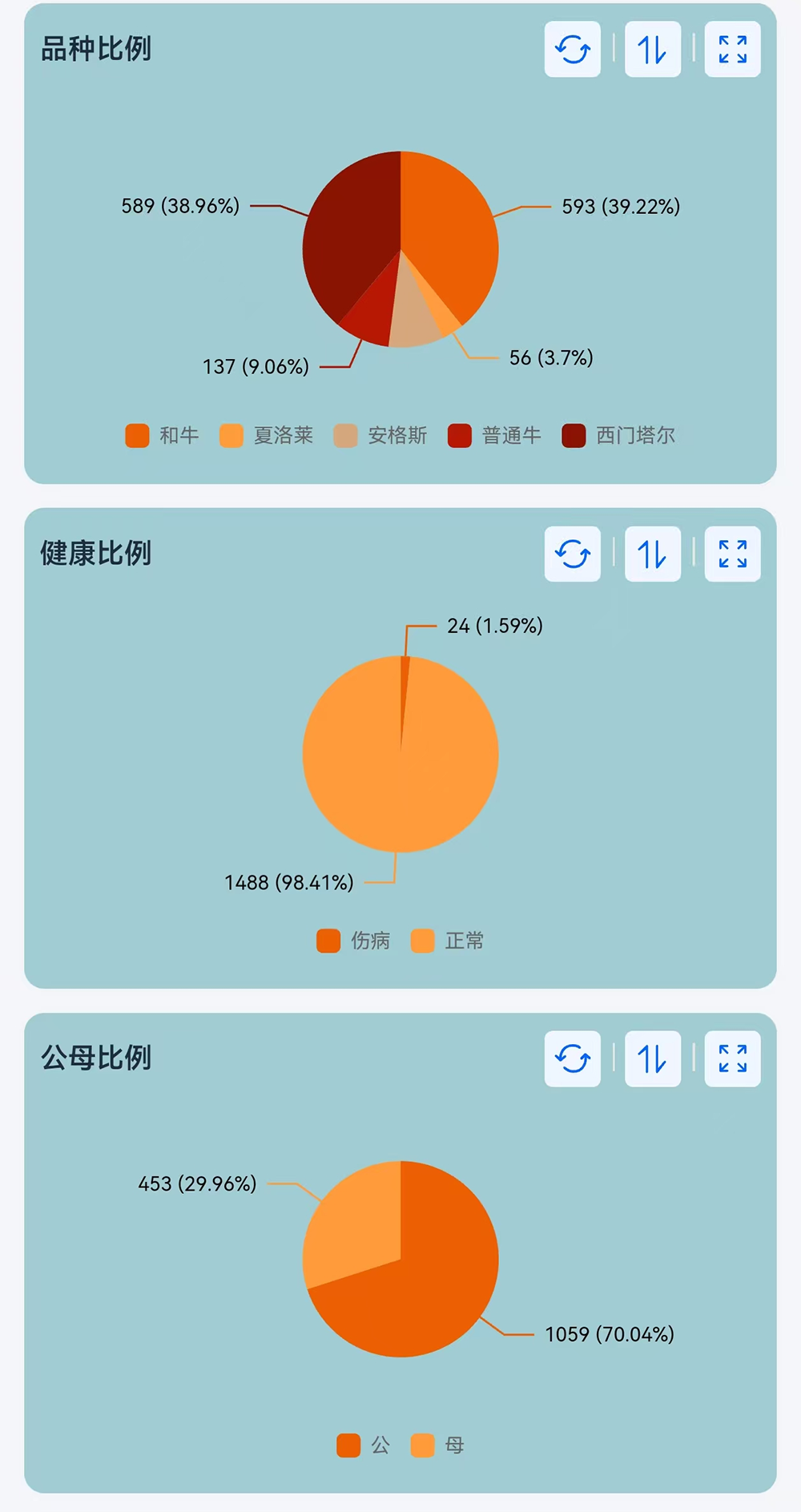
Task: Expand 健康比例 chart to fullscreen
Action: 732,554
